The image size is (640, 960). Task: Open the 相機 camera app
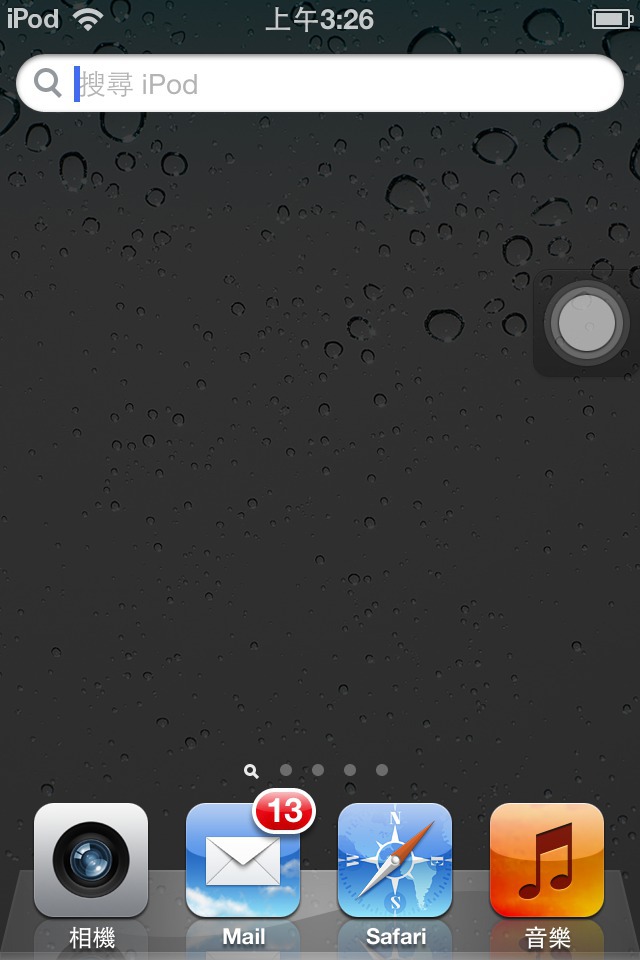91,860
